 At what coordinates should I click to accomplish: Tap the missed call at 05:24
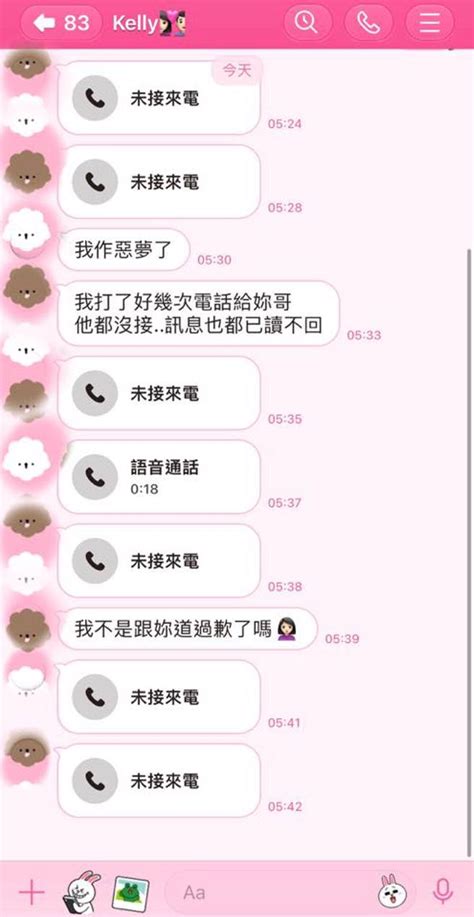(x=159, y=98)
